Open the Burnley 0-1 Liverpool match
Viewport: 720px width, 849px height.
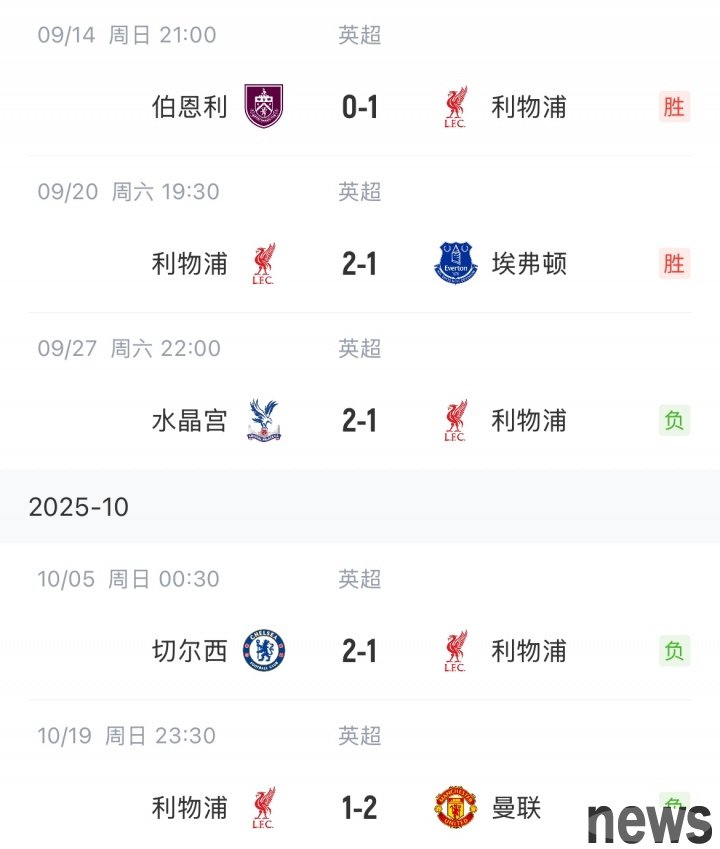[360, 106]
